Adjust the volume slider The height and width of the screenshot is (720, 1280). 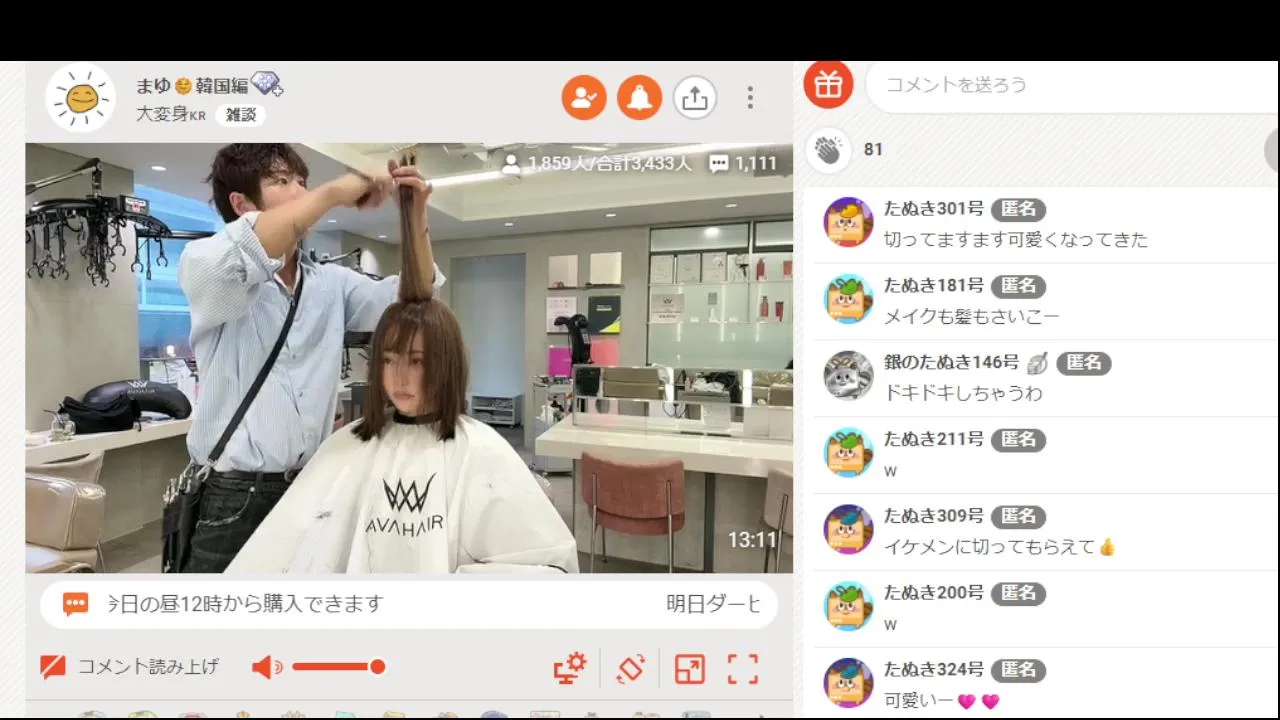tap(335, 667)
